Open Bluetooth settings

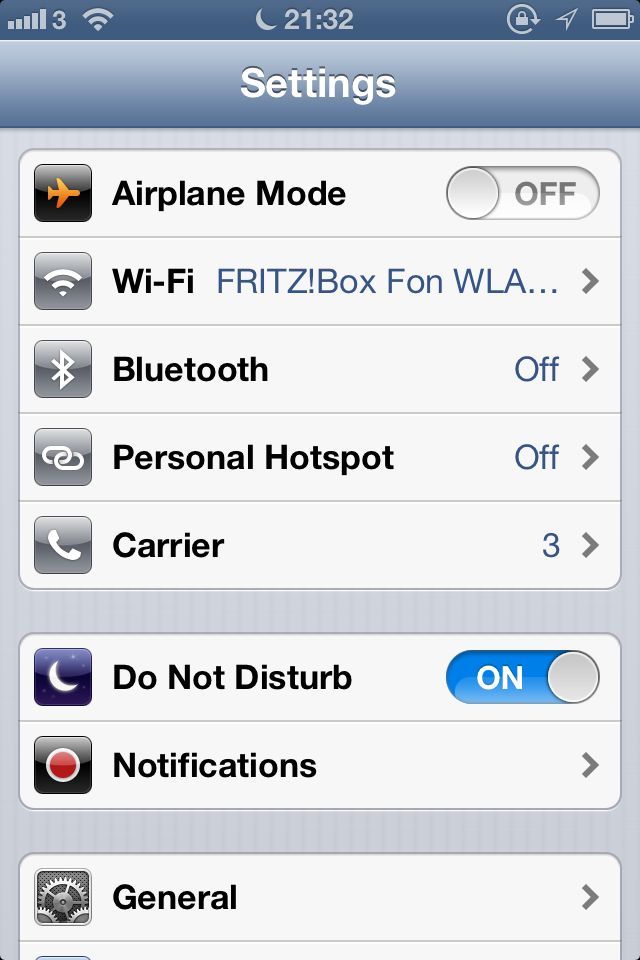(x=320, y=369)
